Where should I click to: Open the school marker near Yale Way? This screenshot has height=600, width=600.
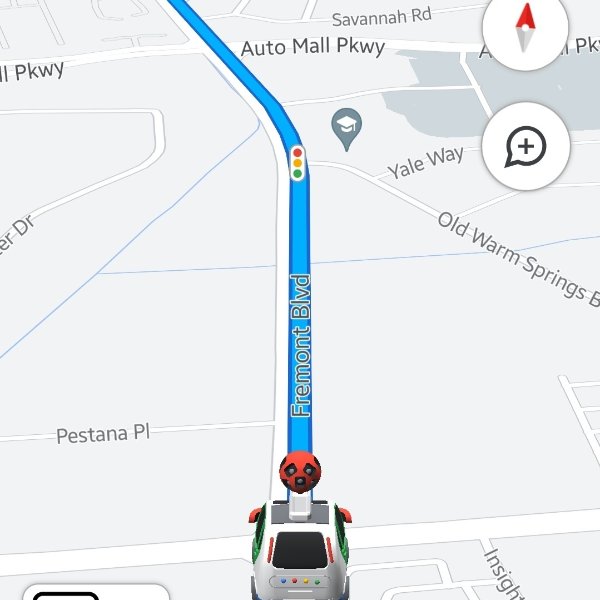pos(346,126)
